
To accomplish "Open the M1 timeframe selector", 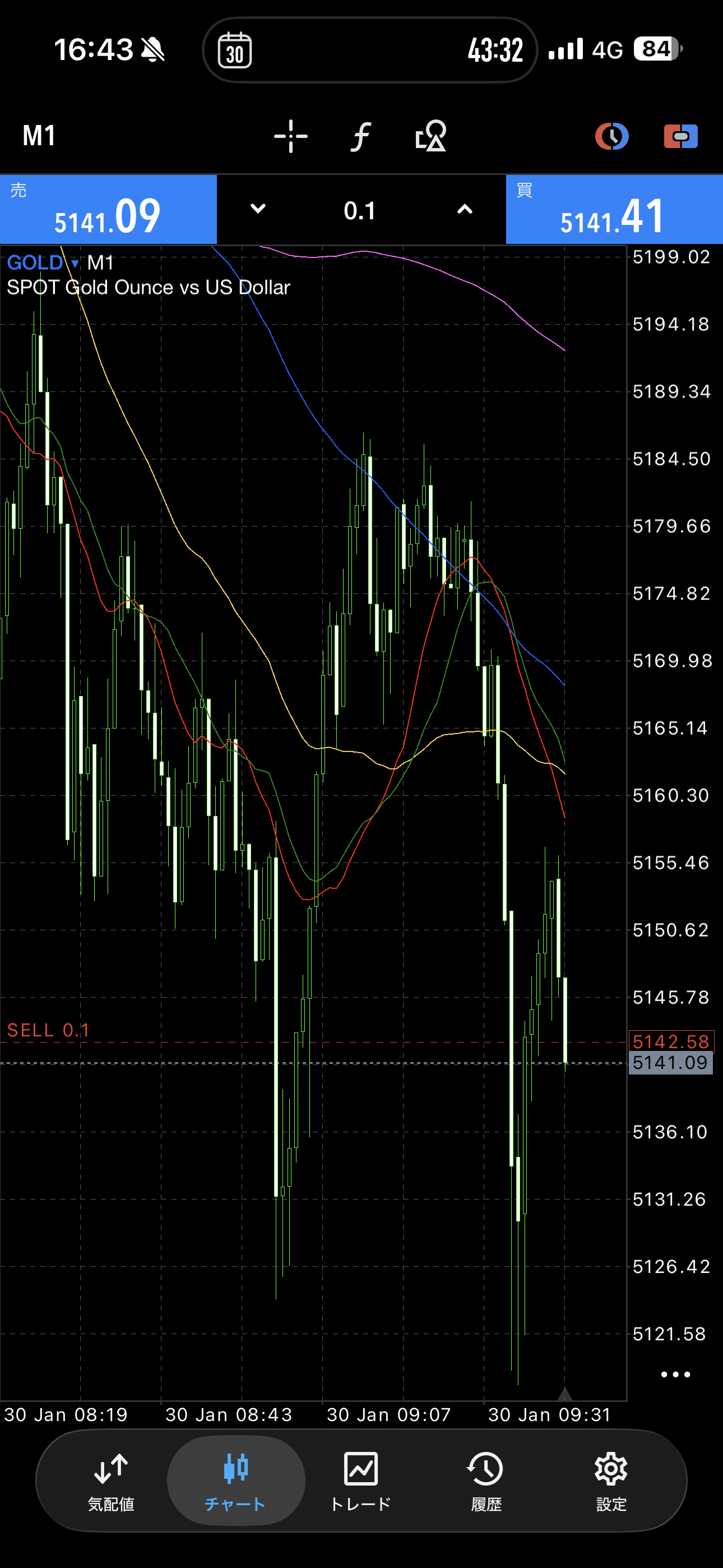I will click(40, 136).
